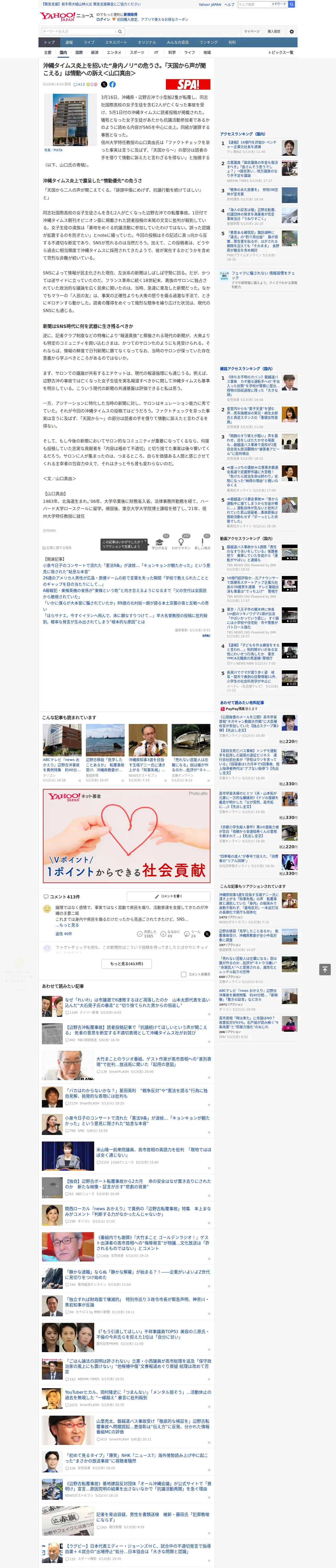The height and width of the screenshot is (1568, 336).
Task: Select the スポーツ category
Action: coord(137,52)
